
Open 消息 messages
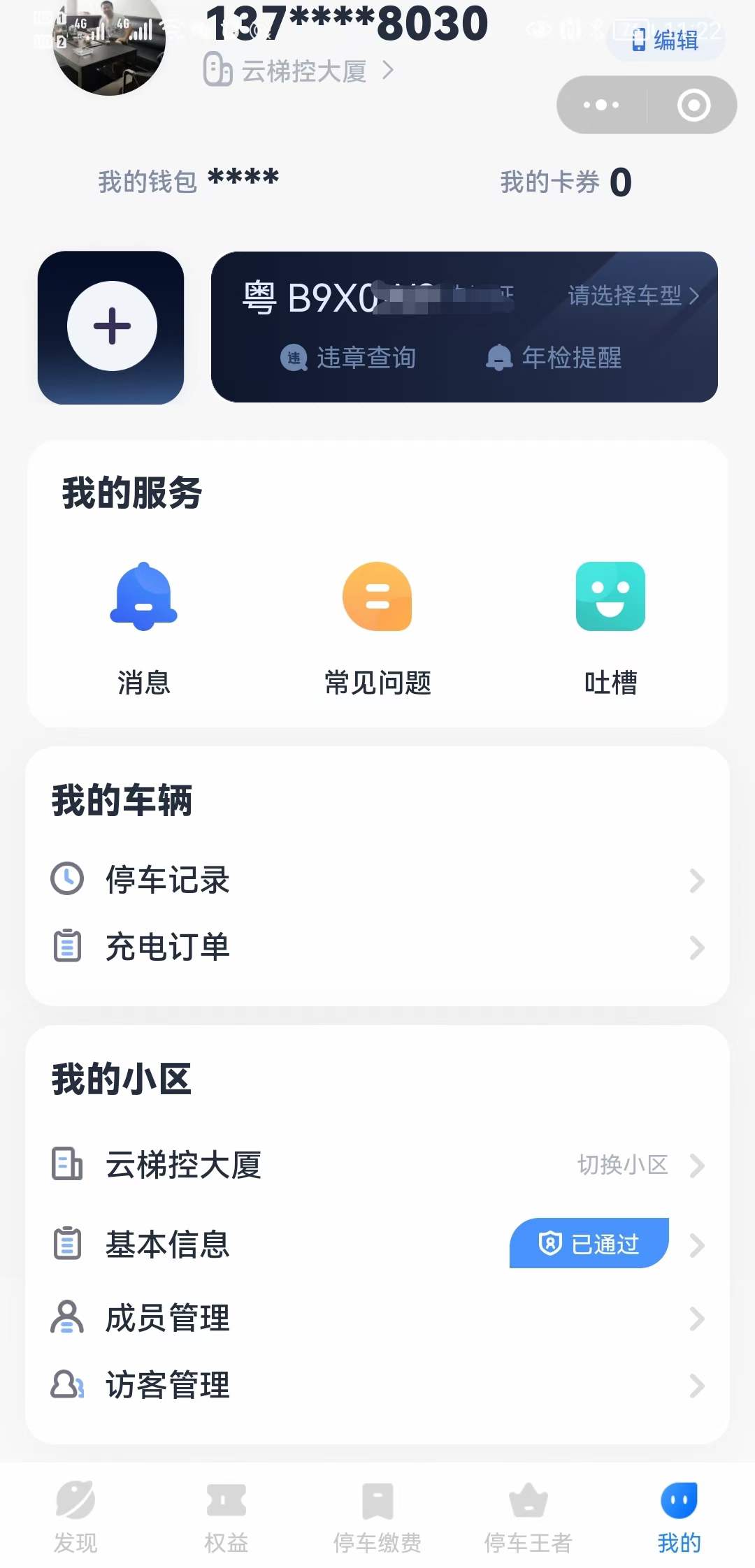(143, 626)
